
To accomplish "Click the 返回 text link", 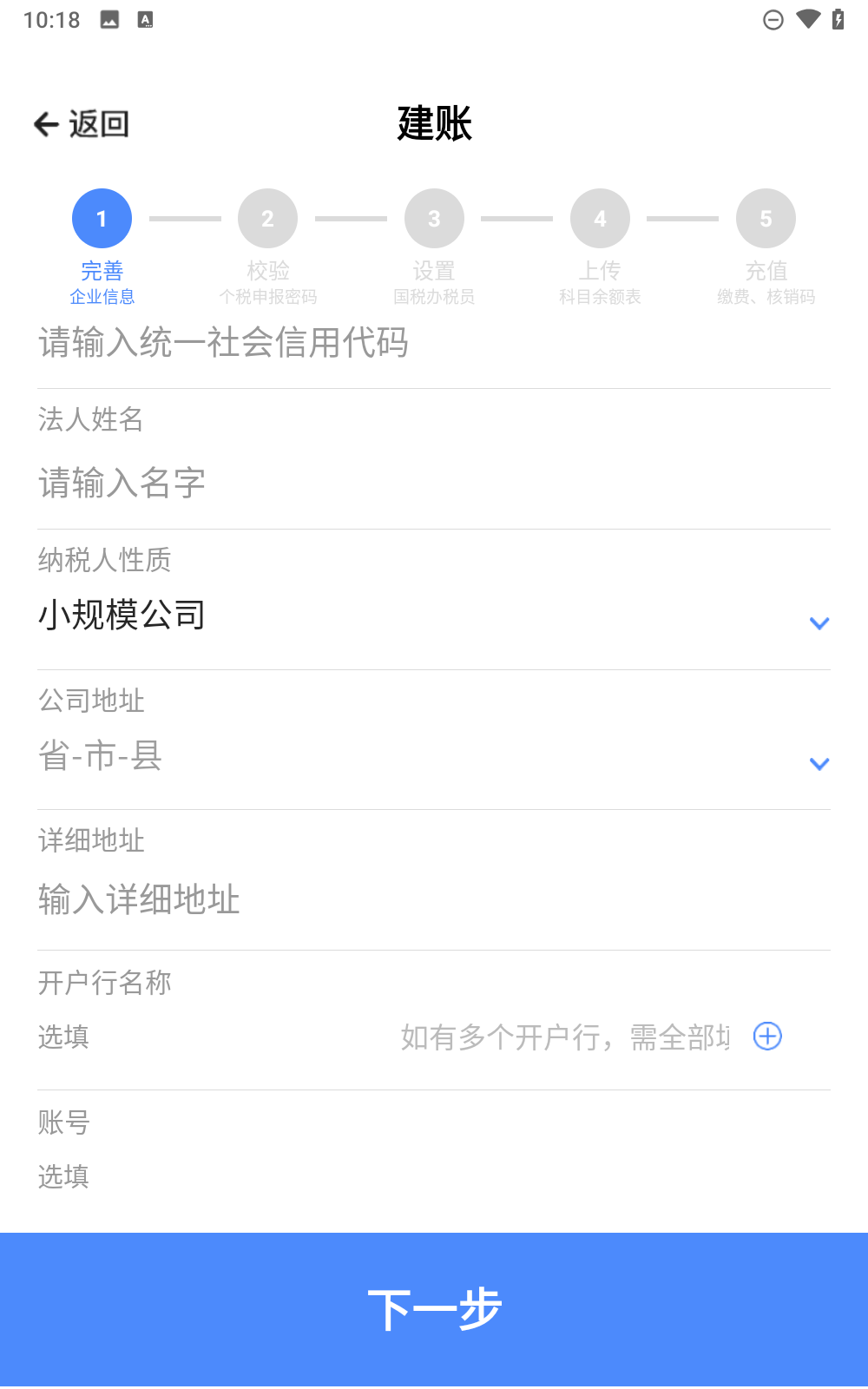I will (x=98, y=122).
